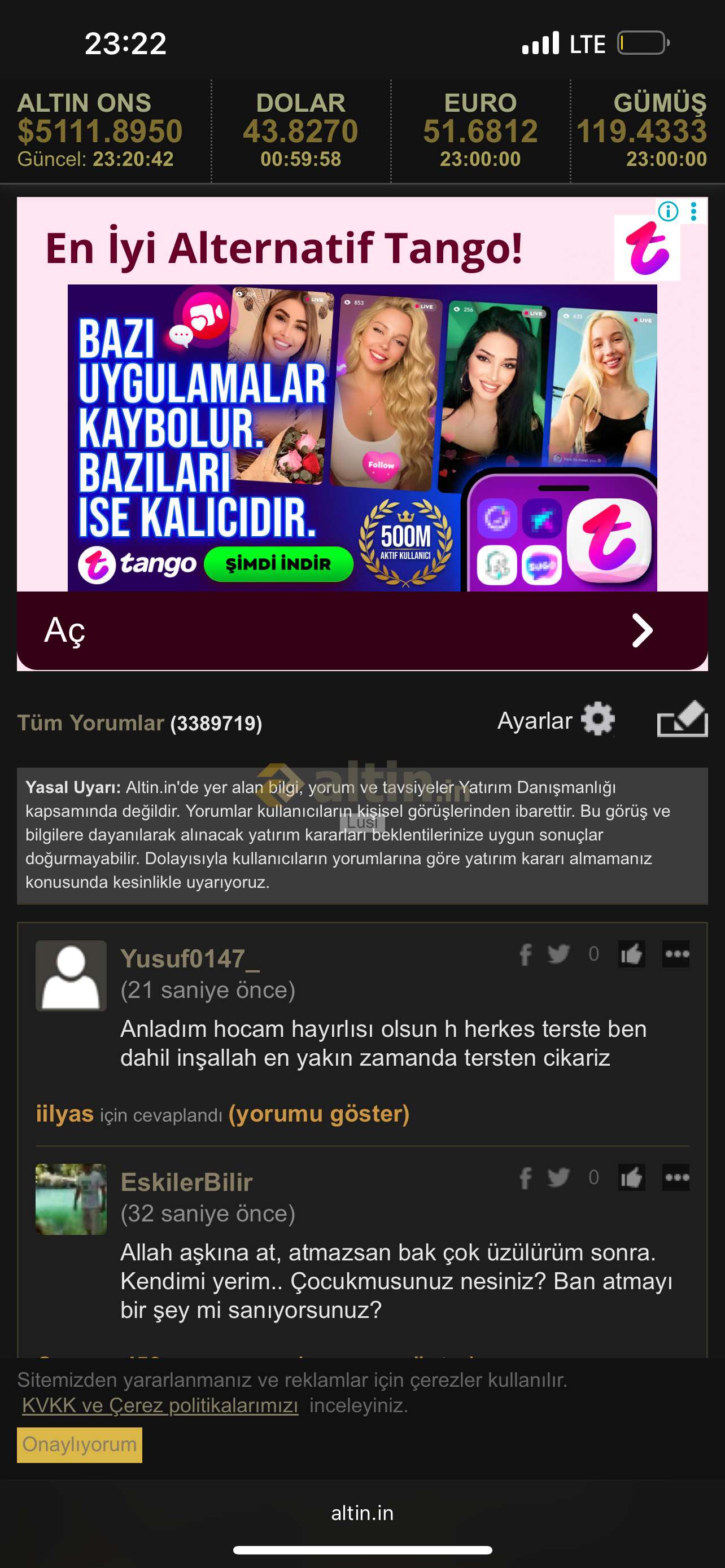Like Yusuf0147_'s comment

point(631,954)
